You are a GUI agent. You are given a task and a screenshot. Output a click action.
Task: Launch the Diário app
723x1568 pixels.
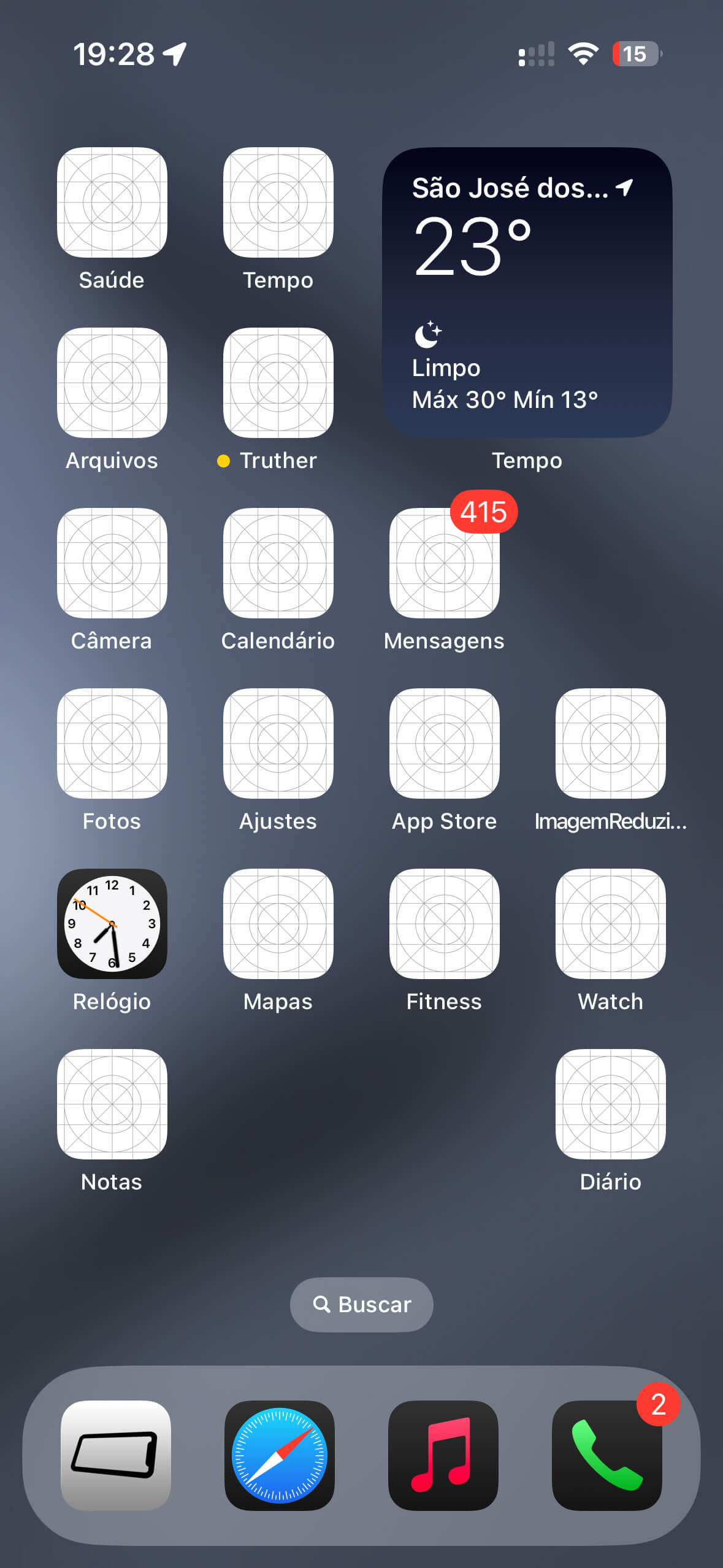coord(611,1104)
